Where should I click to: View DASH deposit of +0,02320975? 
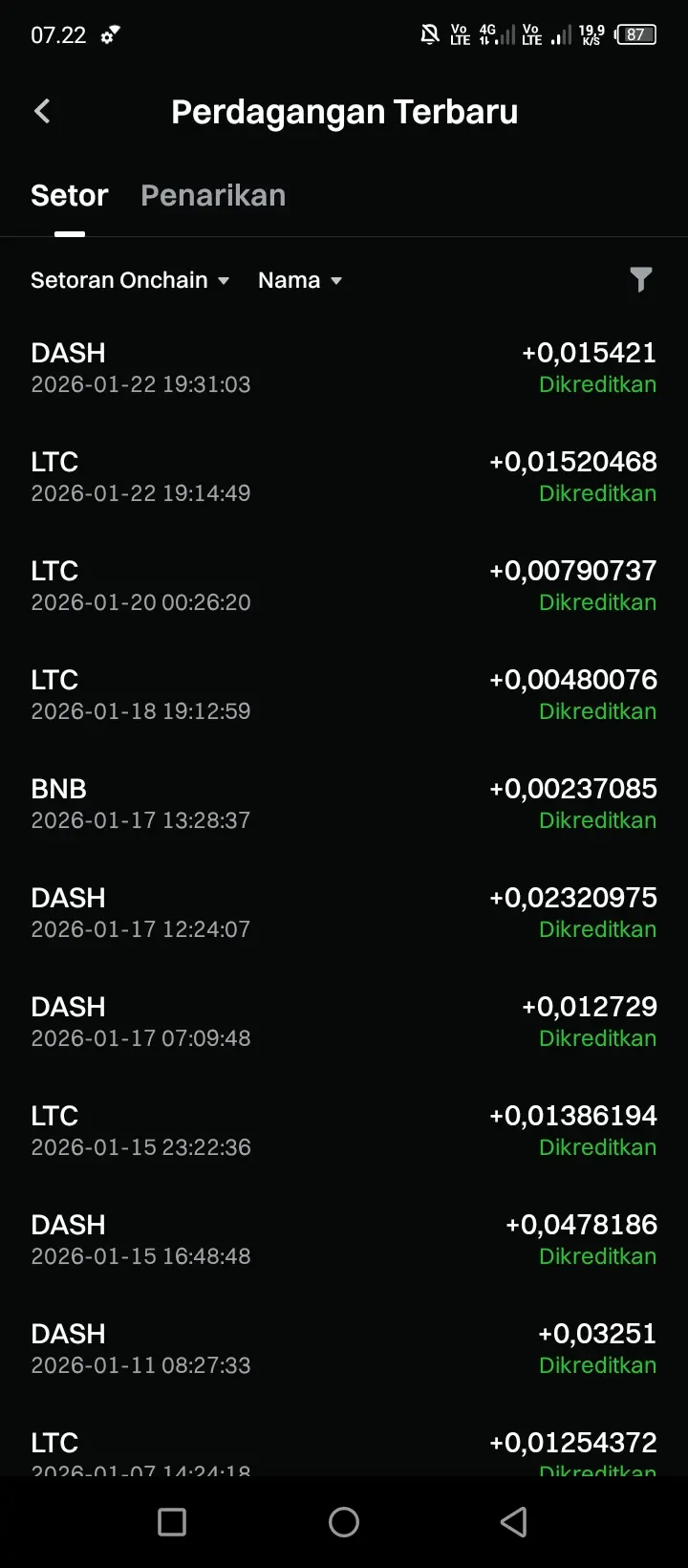point(344,913)
